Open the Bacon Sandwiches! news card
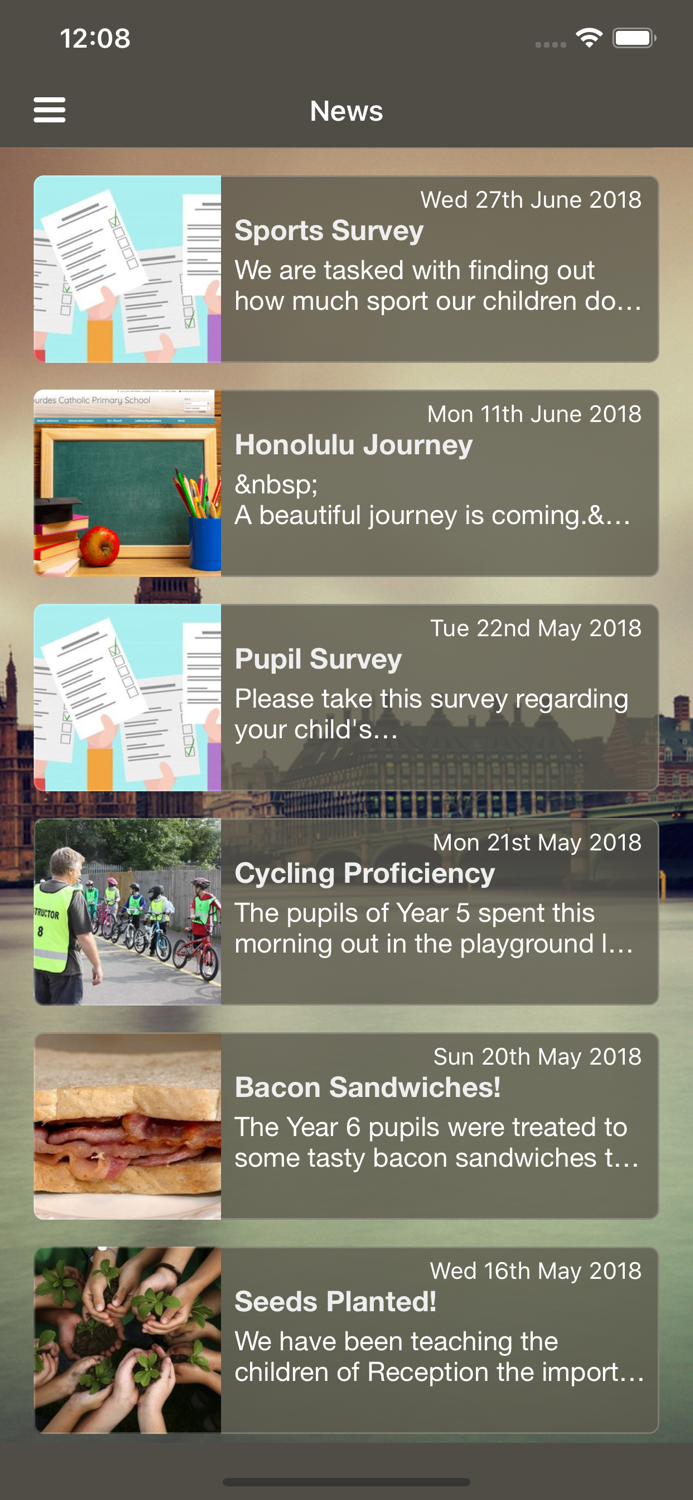Image resolution: width=693 pixels, height=1500 pixels. 346,1126
